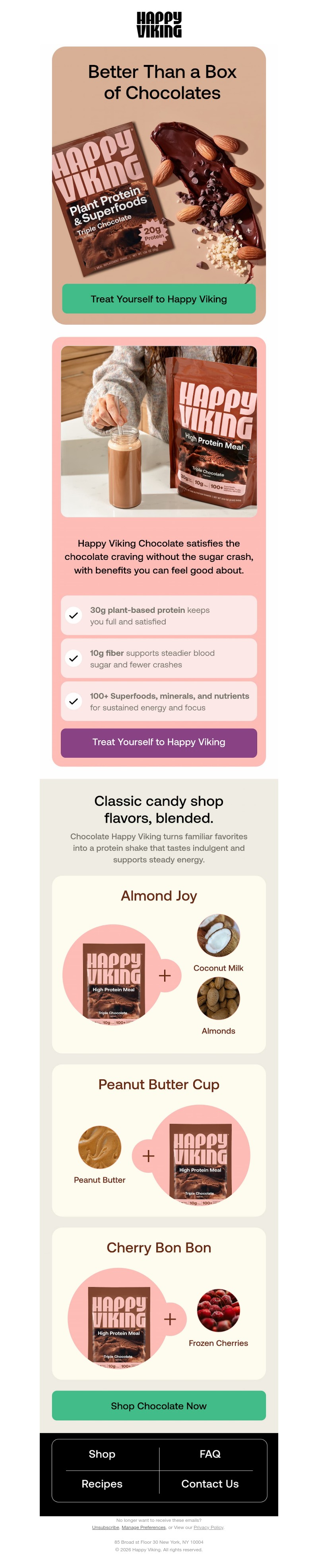Open the Shop footer link
The width and height of the screenshot is (318, 1568).
(x=102, y=1453)
